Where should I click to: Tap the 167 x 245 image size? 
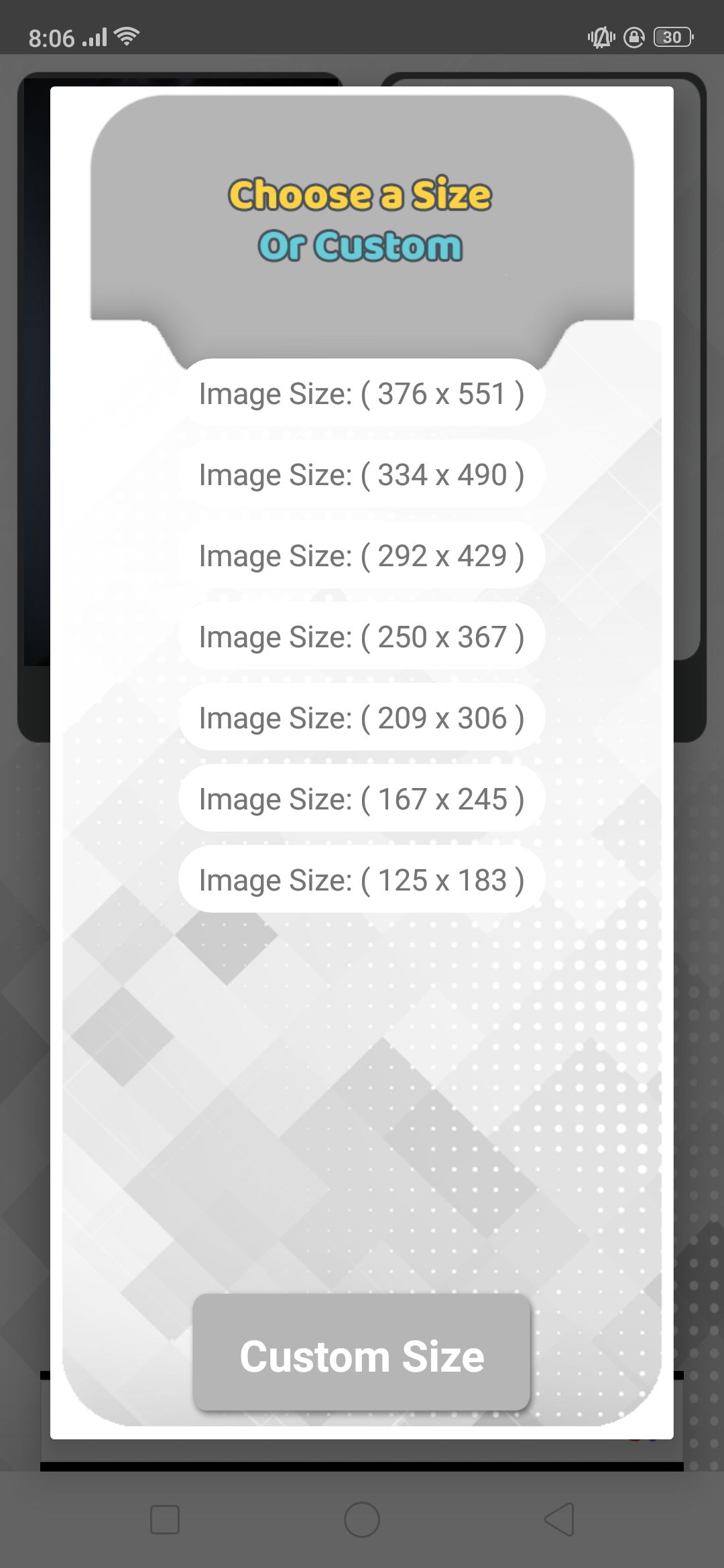click(361, 799)
